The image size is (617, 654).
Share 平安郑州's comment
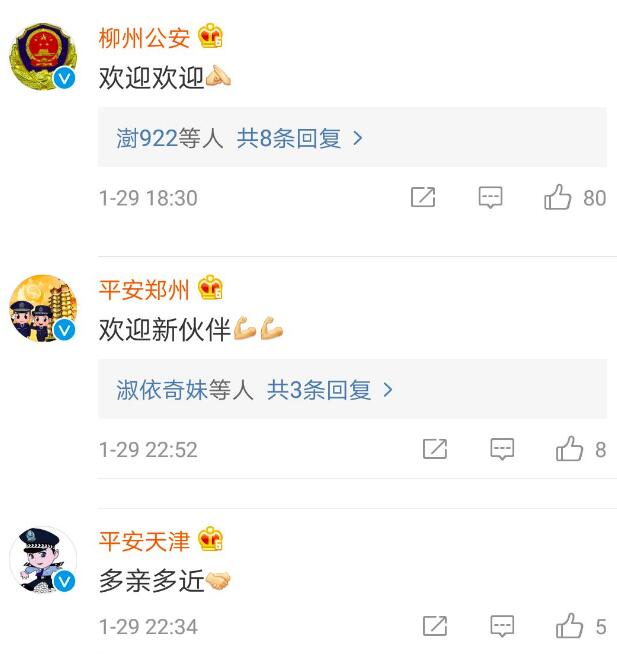pos(435,449)
